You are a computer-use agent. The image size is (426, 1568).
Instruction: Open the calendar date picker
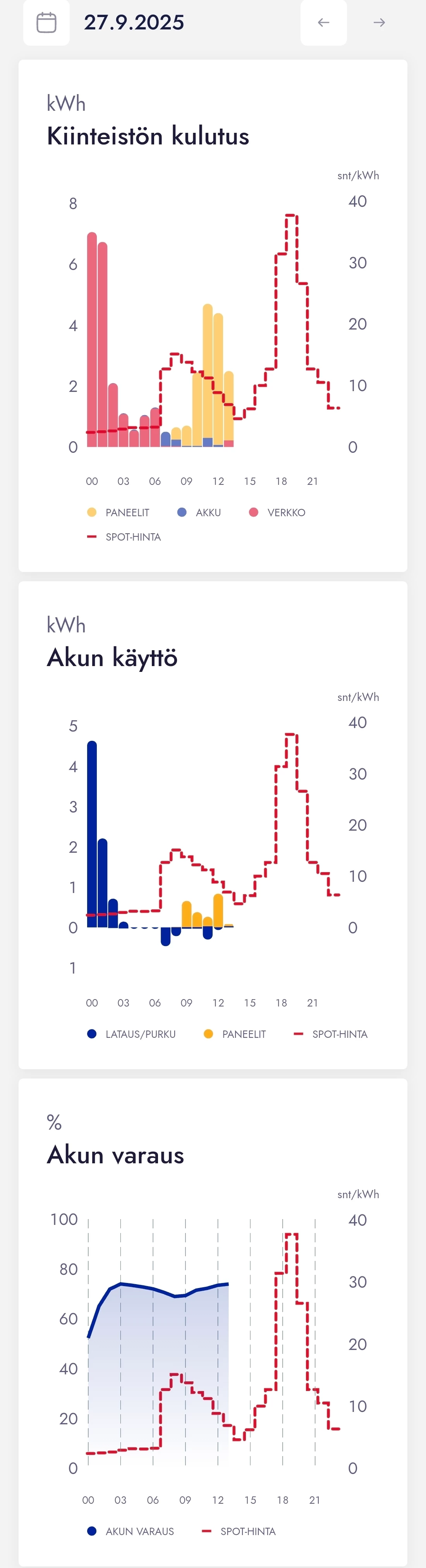[x=46, y=22]
